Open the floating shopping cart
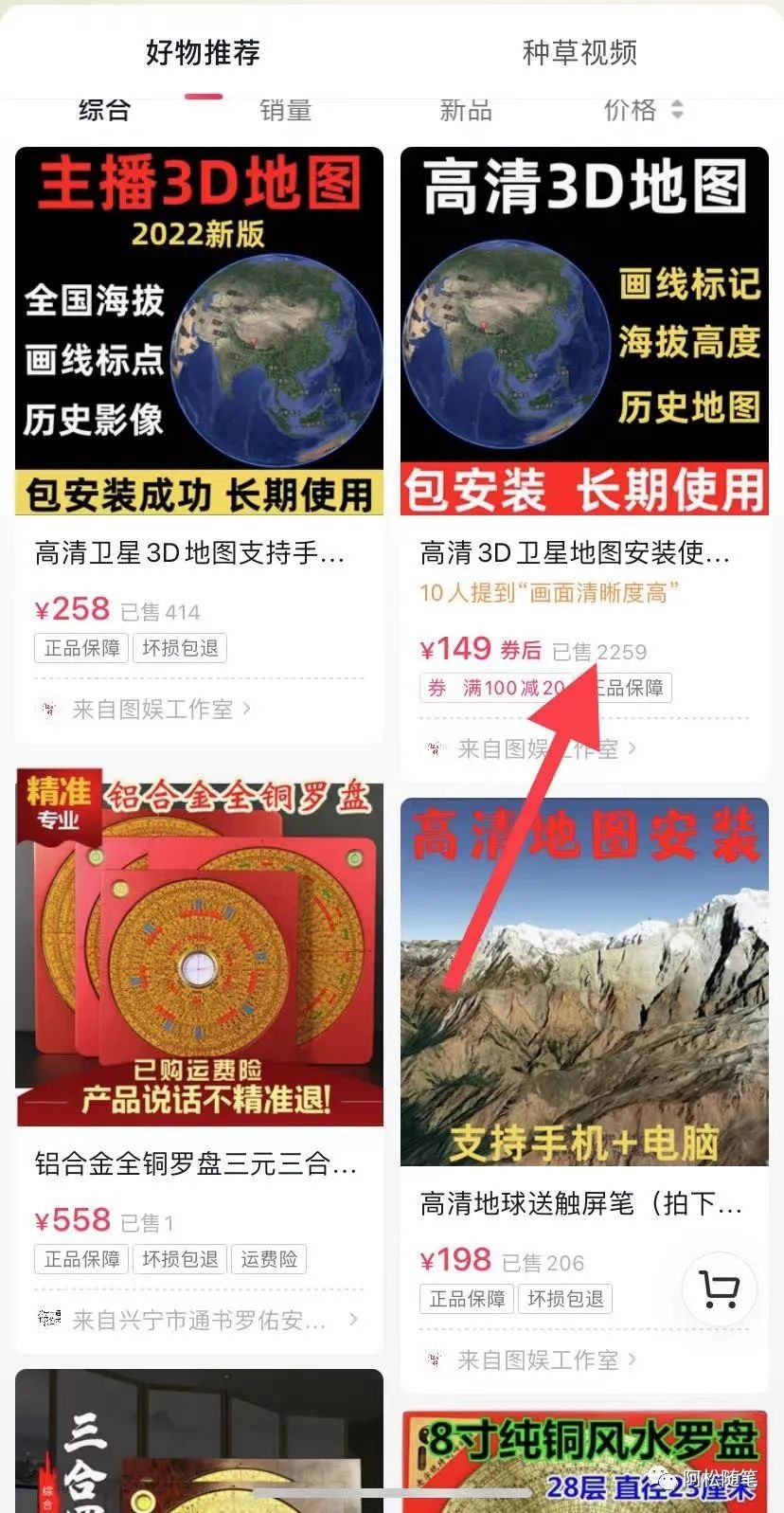 (x=719, y=1288)
